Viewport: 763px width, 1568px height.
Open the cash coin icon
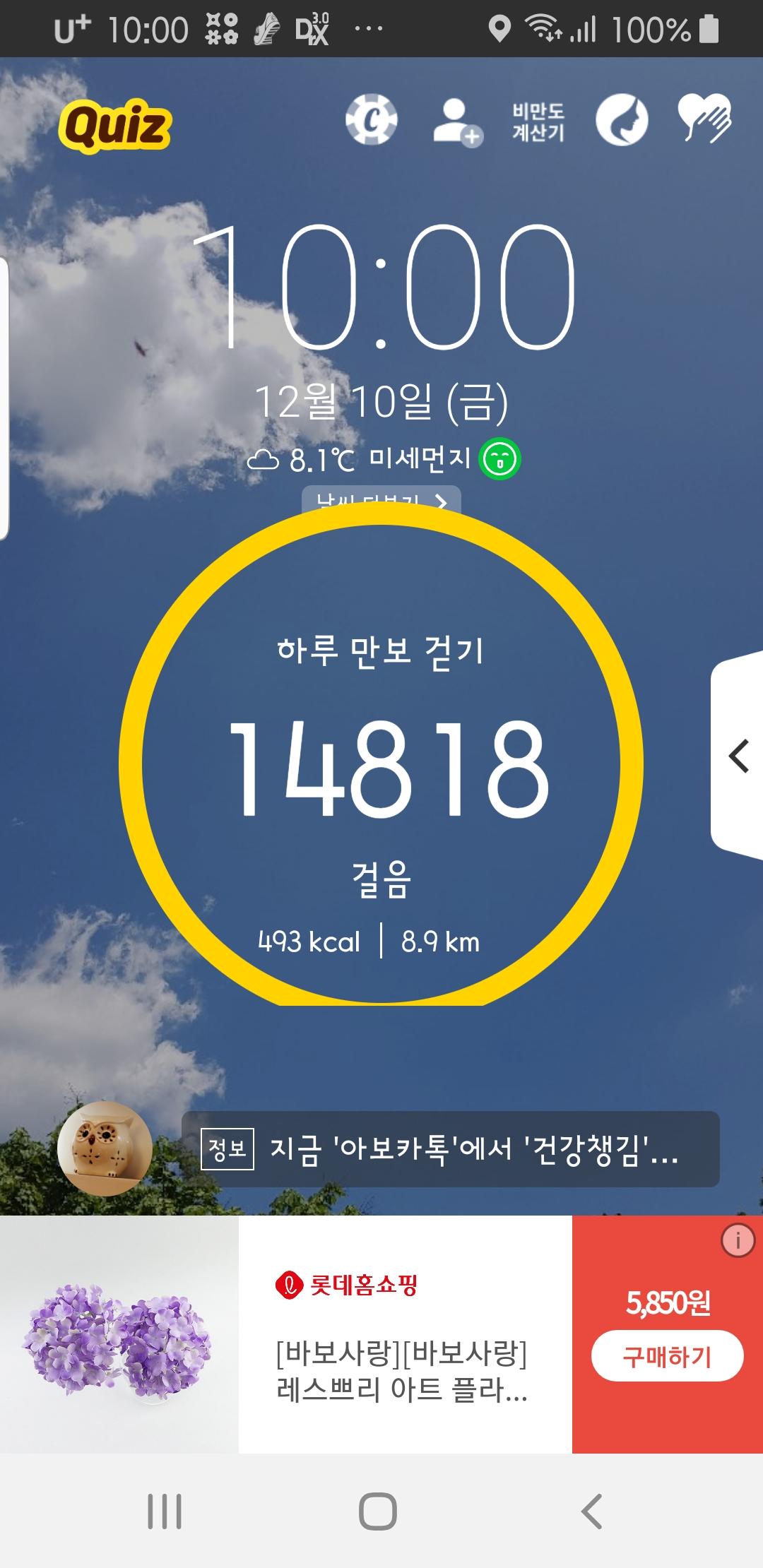(372, 120)
